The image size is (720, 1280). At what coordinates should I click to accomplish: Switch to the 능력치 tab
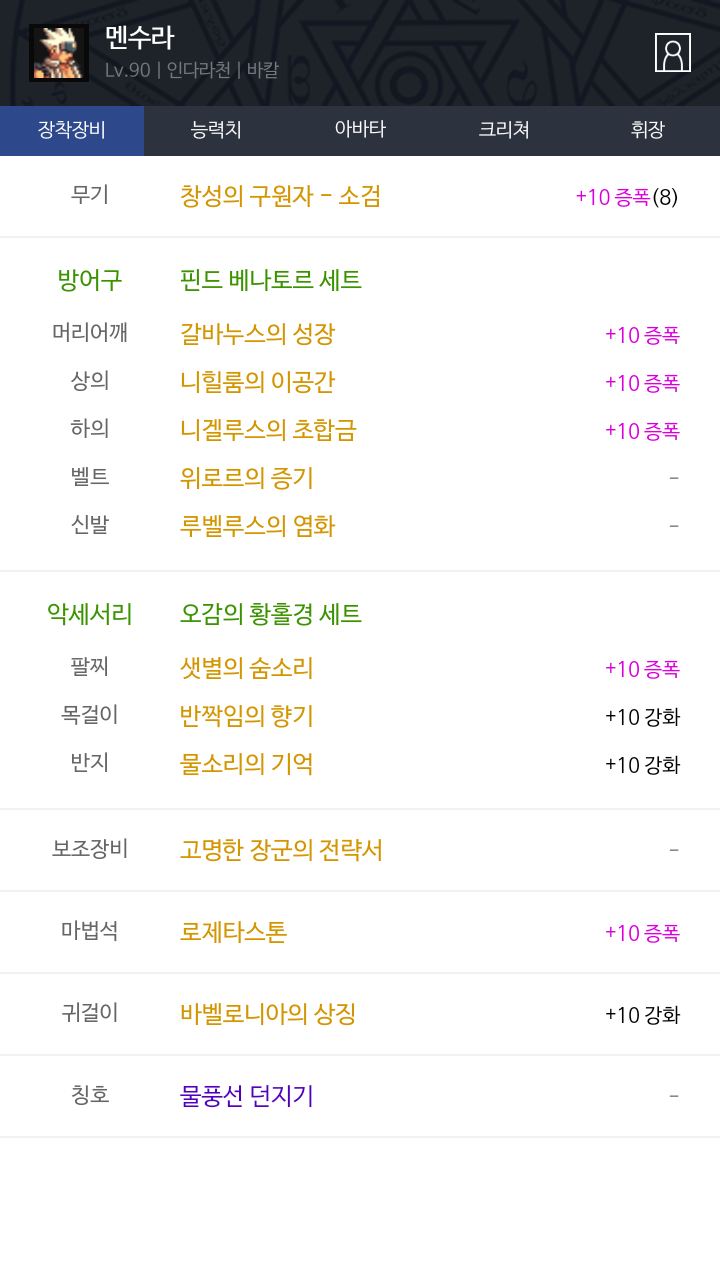click(216, 130)
